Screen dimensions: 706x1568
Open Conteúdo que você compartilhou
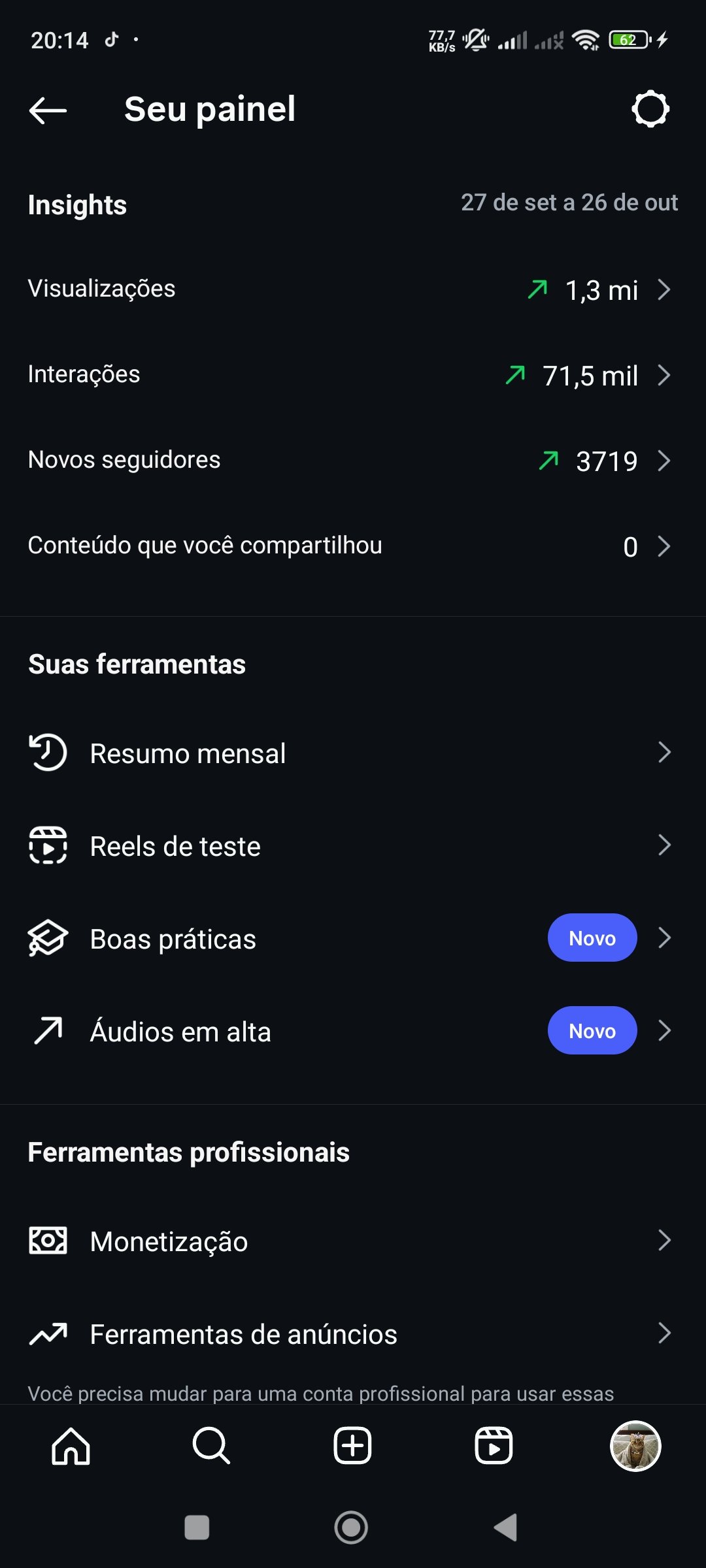coord(353,546)
